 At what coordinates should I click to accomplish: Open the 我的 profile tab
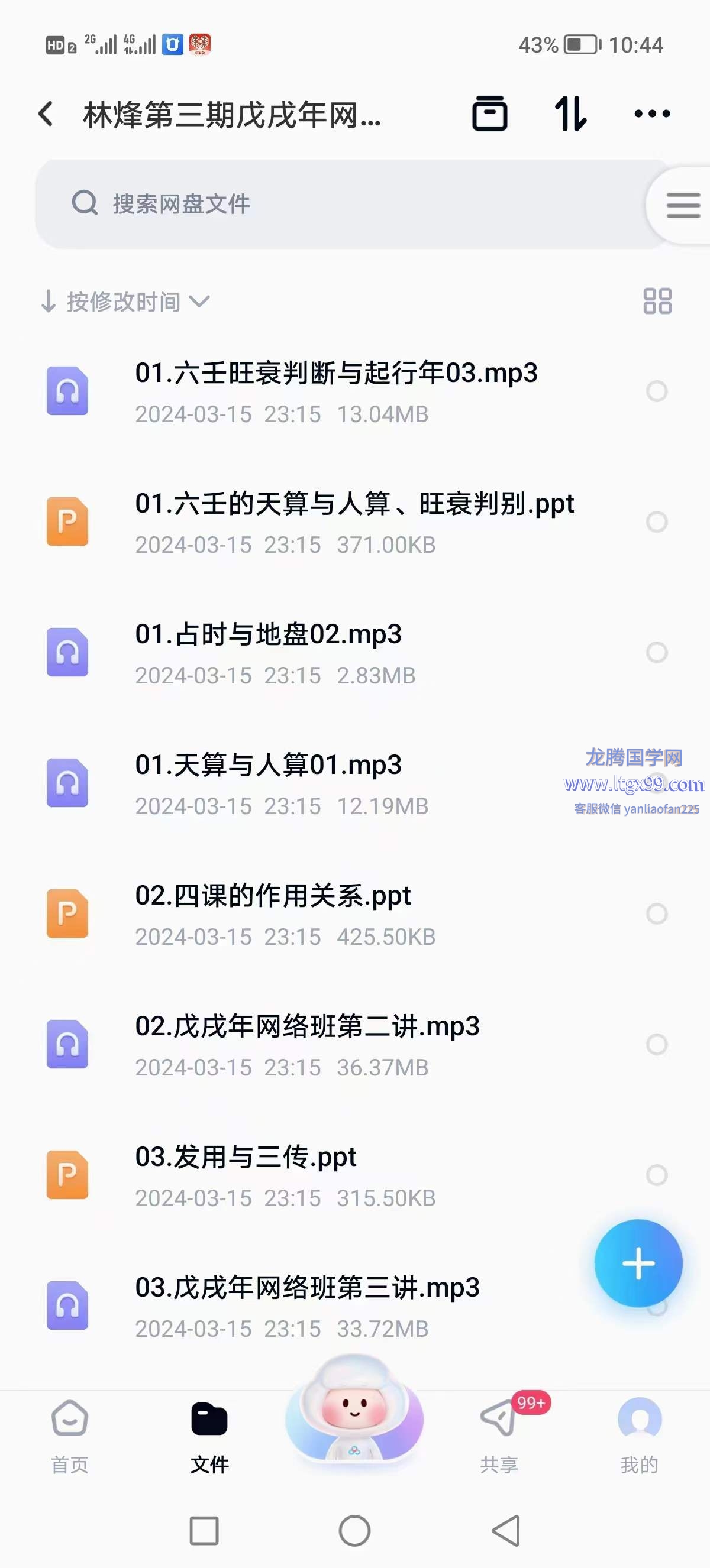[640, 1437]
